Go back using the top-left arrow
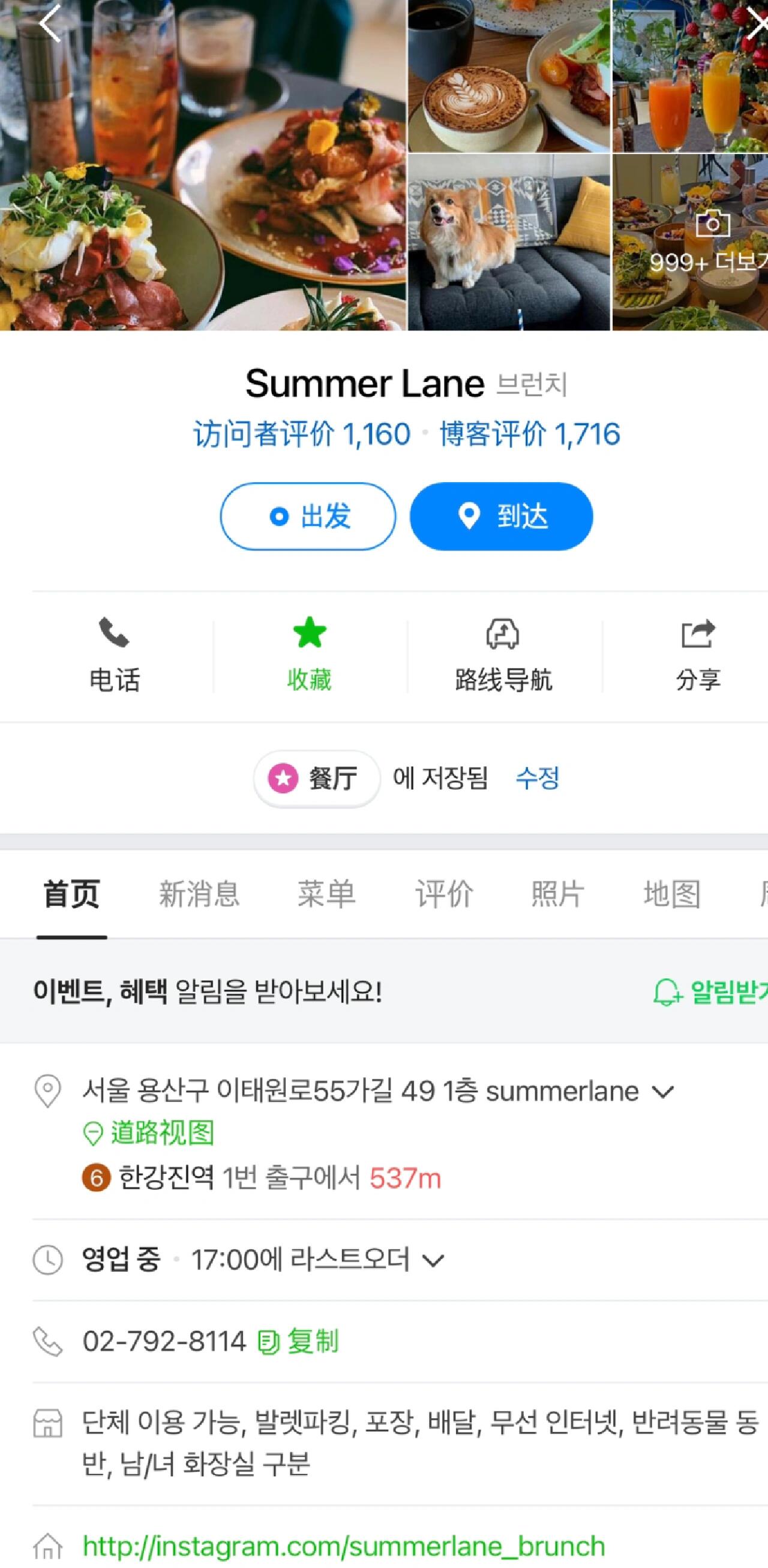The width and height of the screenshot is (768, 1568). [50, 25]
